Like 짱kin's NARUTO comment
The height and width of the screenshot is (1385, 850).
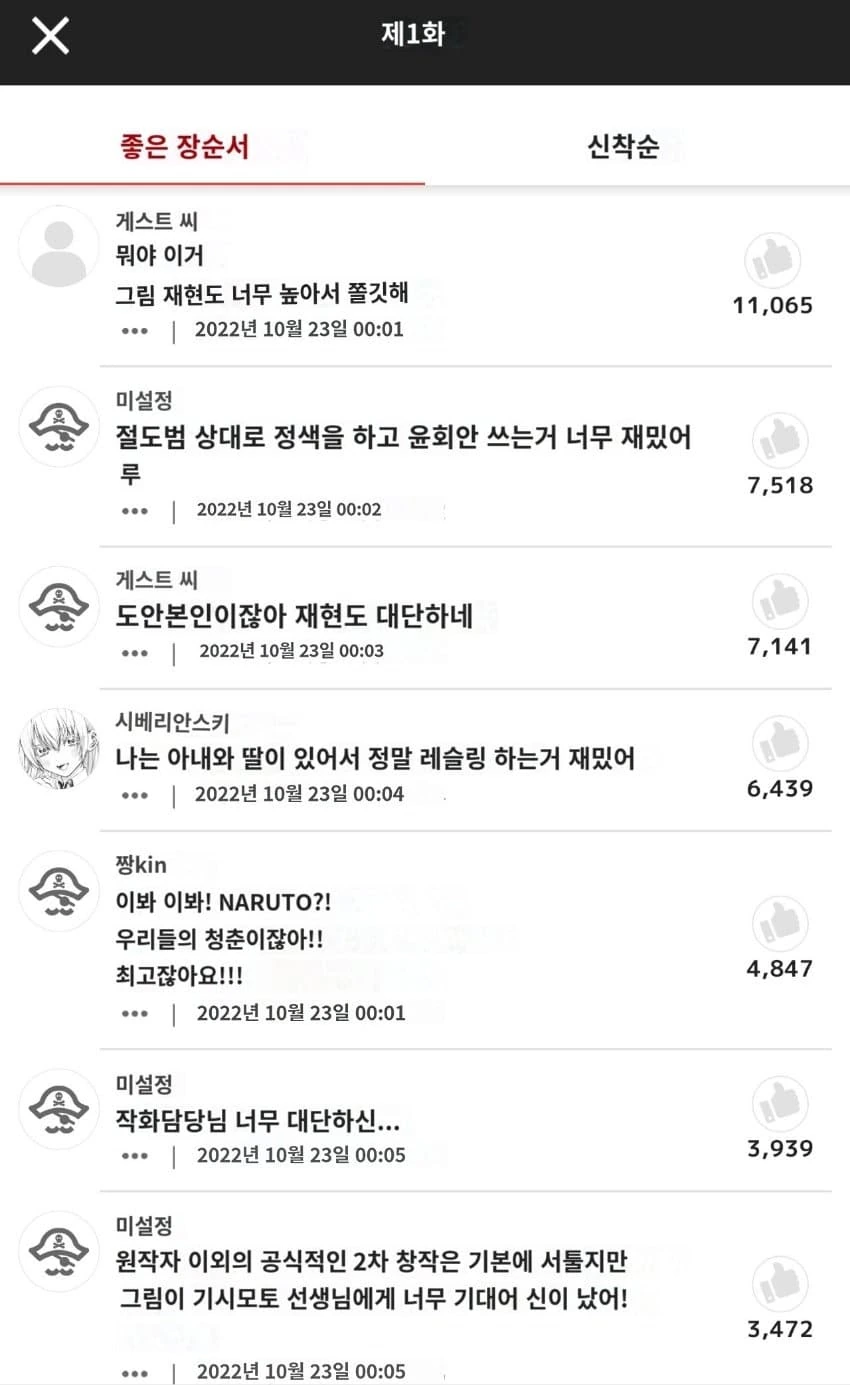tap(780, 924)
